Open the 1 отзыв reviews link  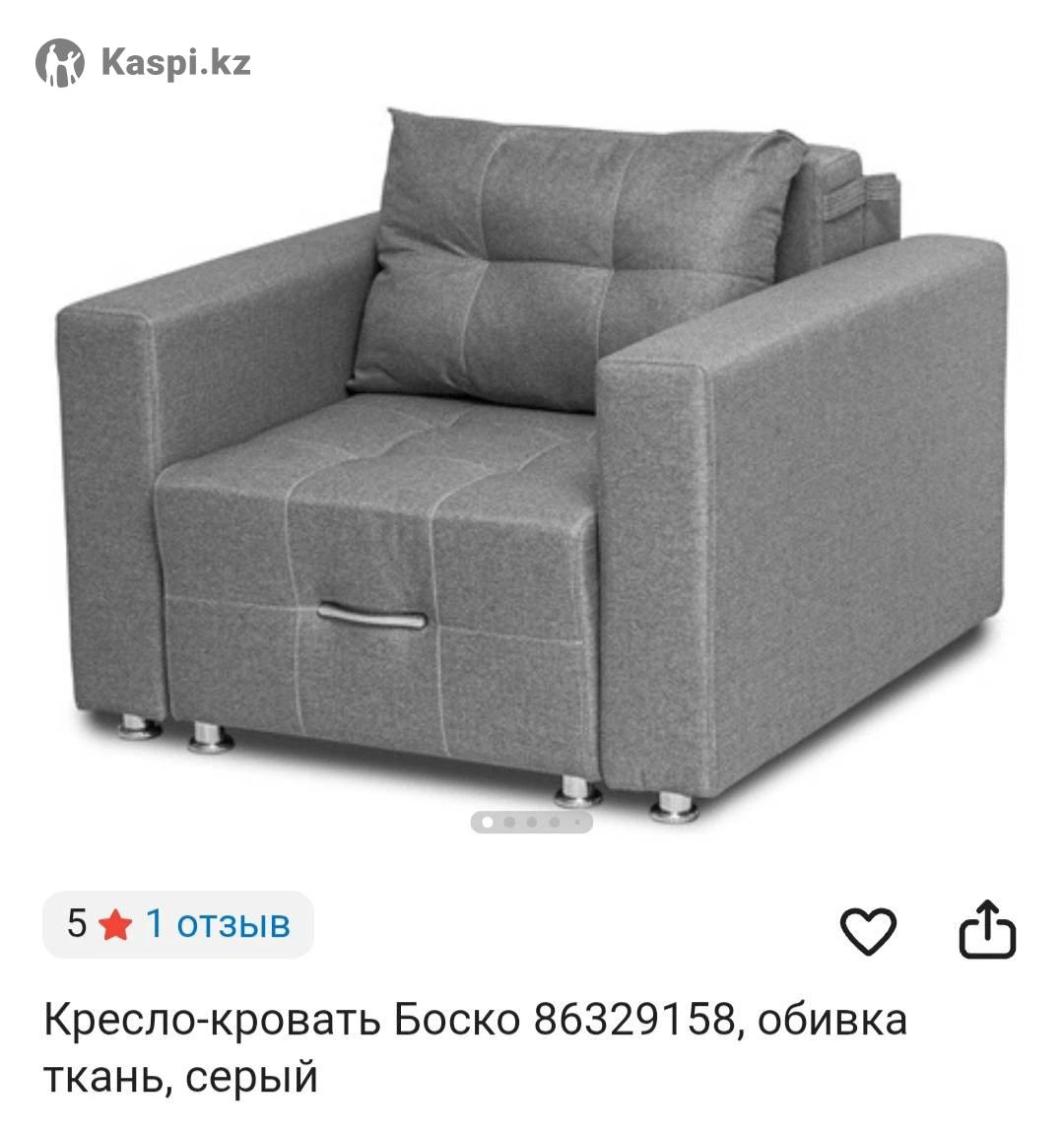pos(218,924)
